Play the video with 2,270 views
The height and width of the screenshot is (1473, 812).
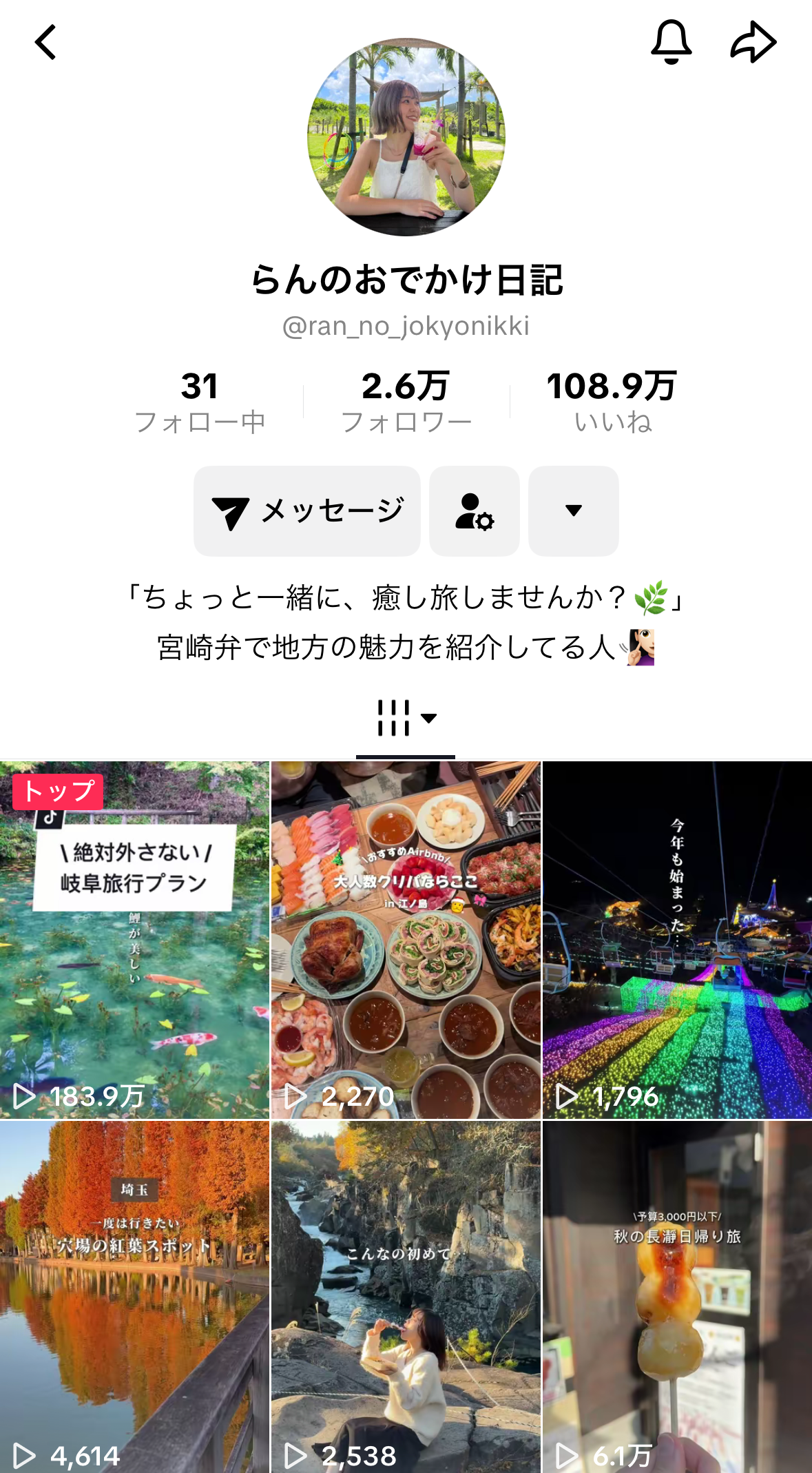coord(406,939)
